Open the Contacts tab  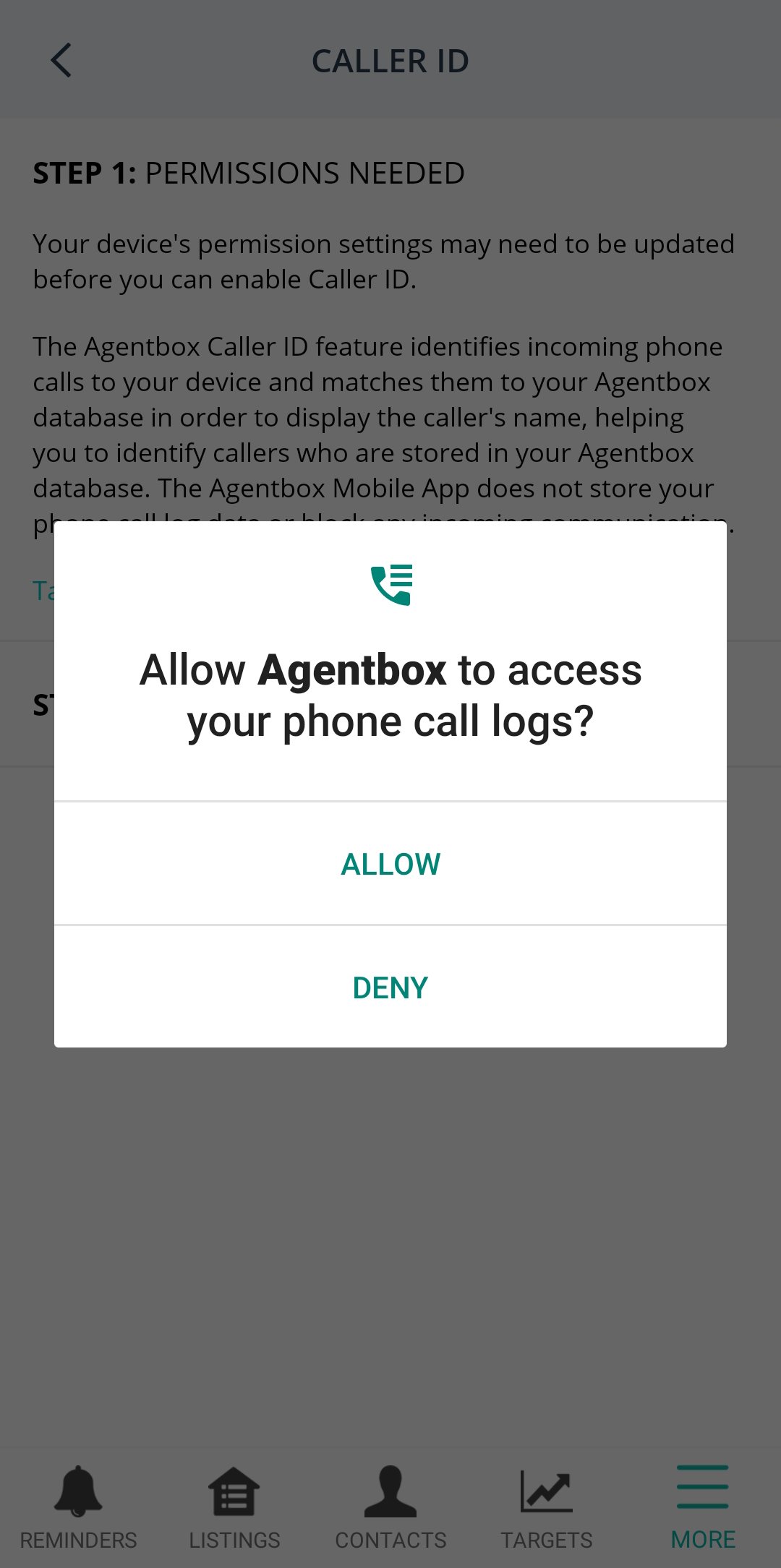(x=390, y=1508)
